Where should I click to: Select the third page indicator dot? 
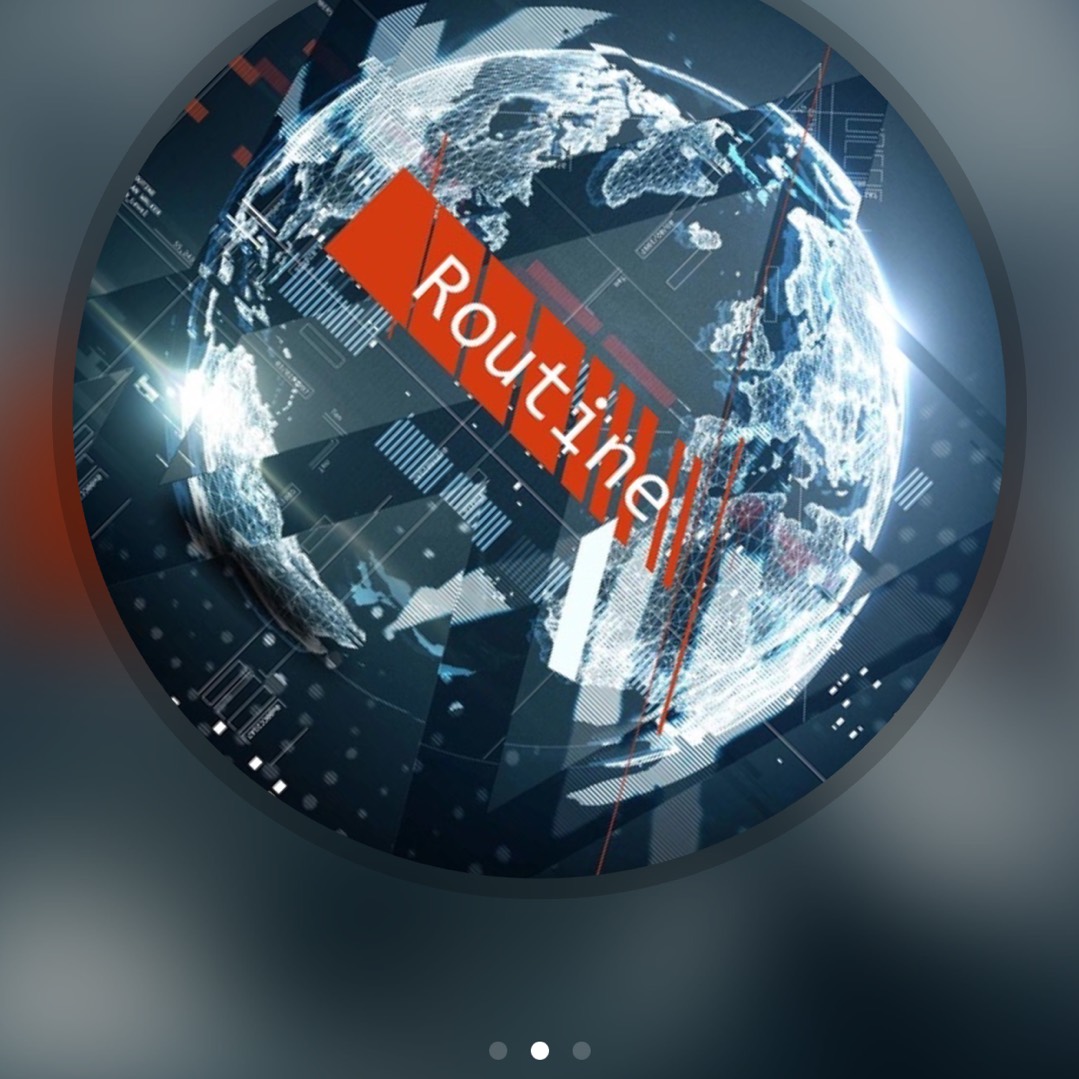(x=581, y=1050)
